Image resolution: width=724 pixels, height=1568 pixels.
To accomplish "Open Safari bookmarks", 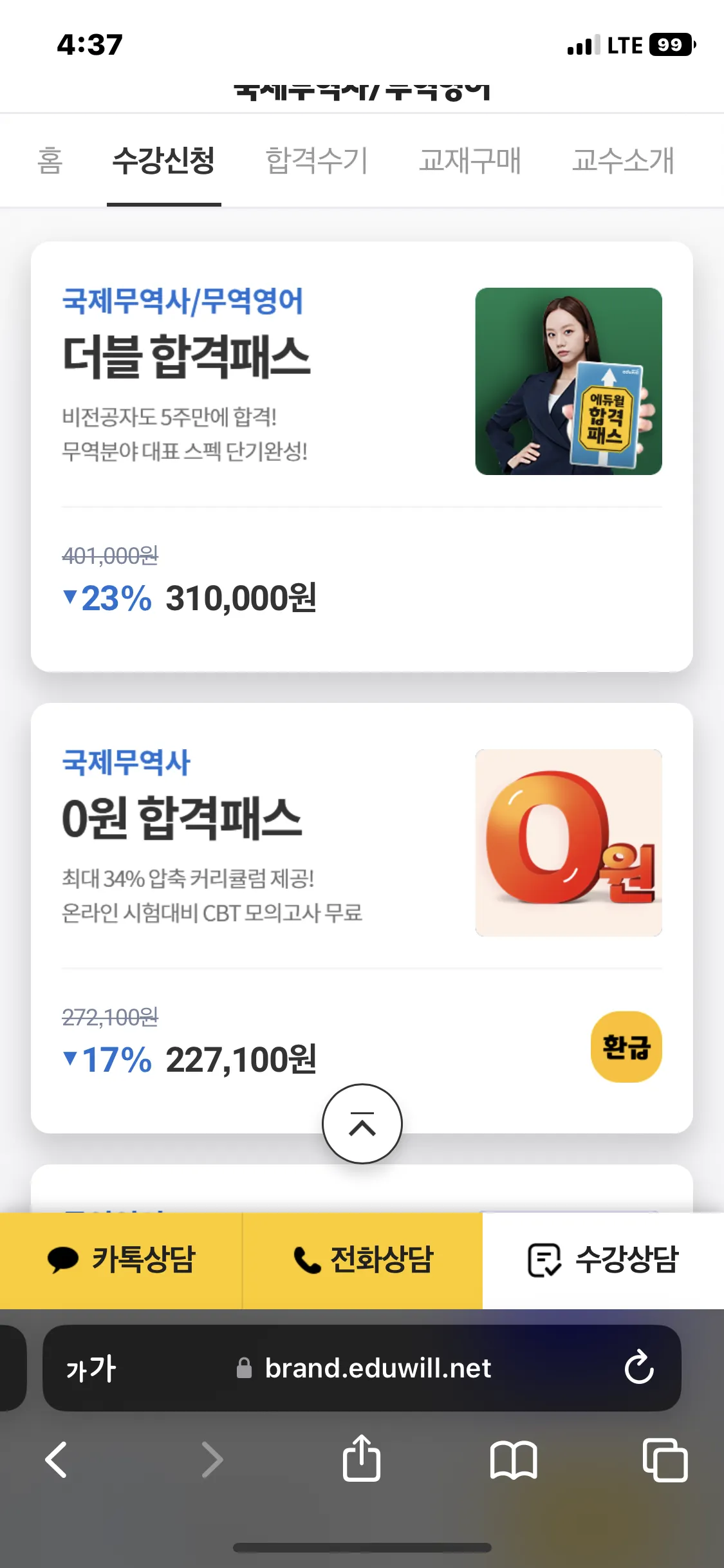I will pos(513,1459).
